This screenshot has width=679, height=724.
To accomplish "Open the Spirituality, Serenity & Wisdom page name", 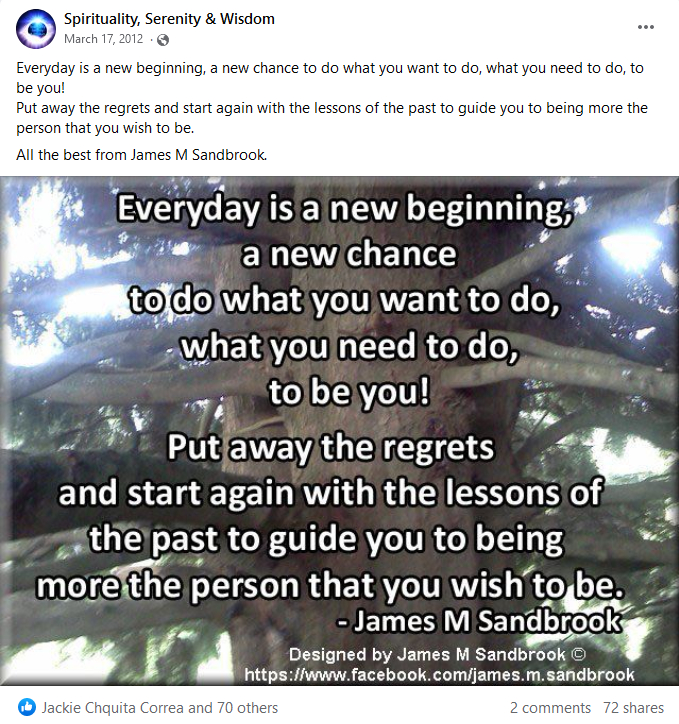I will pyautogui.click(x=169, y=19).
